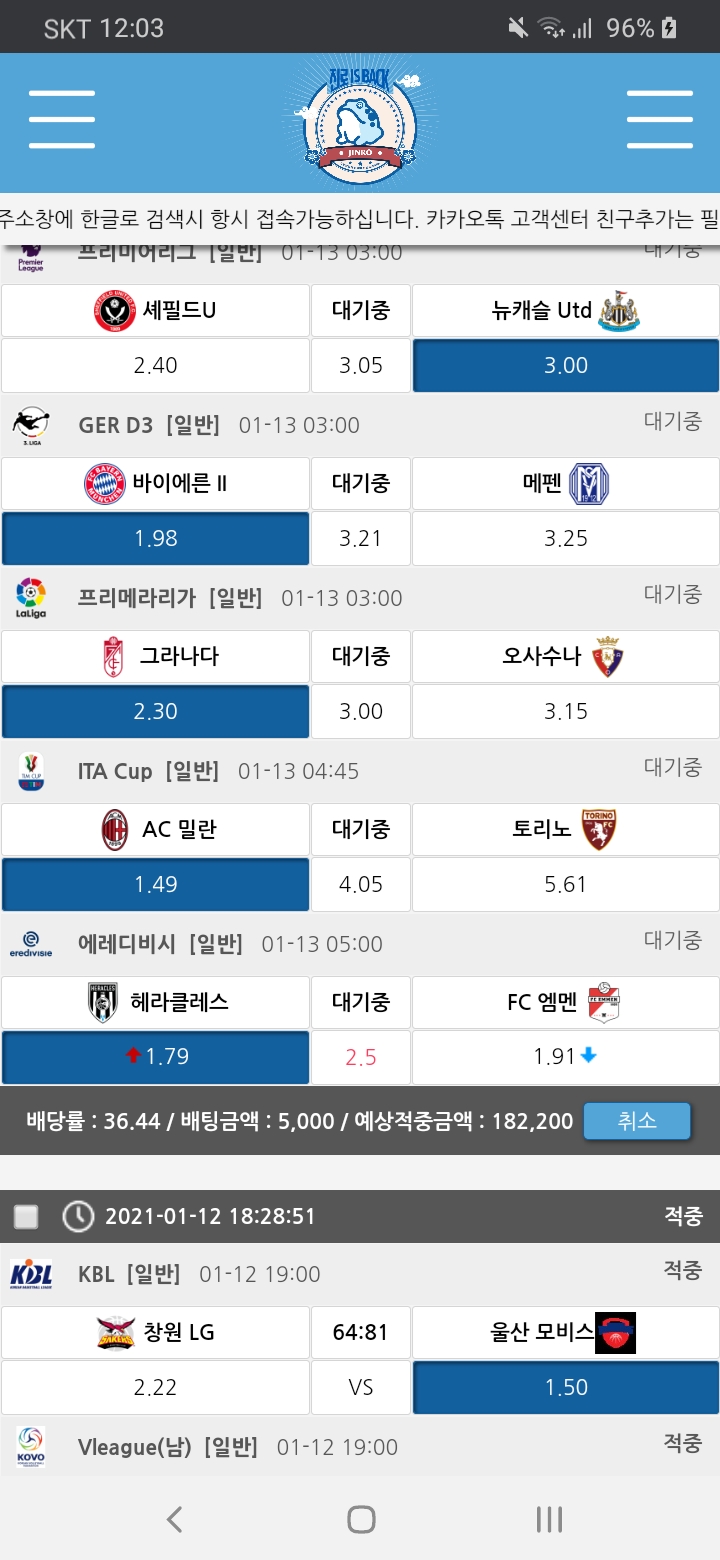The width and height of the screenshot is (720, 1560).
Task: Check the box beside 2021-01-12 18:28:51
Action: pyautogui.click(x=26, y=1216)
